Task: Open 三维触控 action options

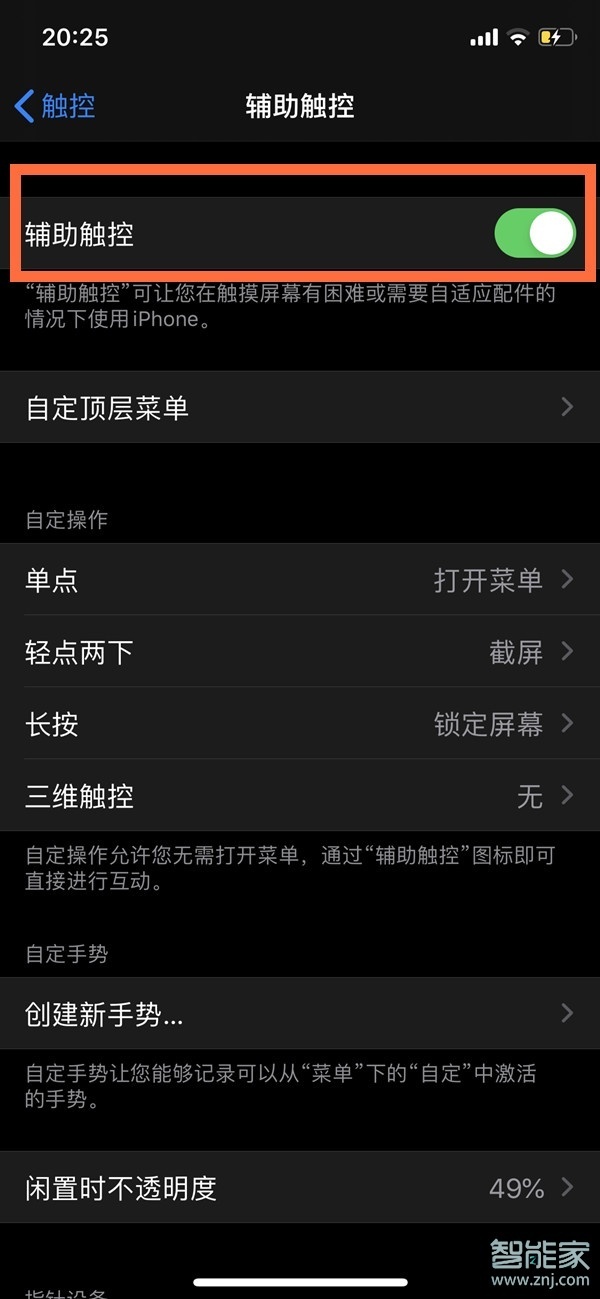Action: pos(300,796)
